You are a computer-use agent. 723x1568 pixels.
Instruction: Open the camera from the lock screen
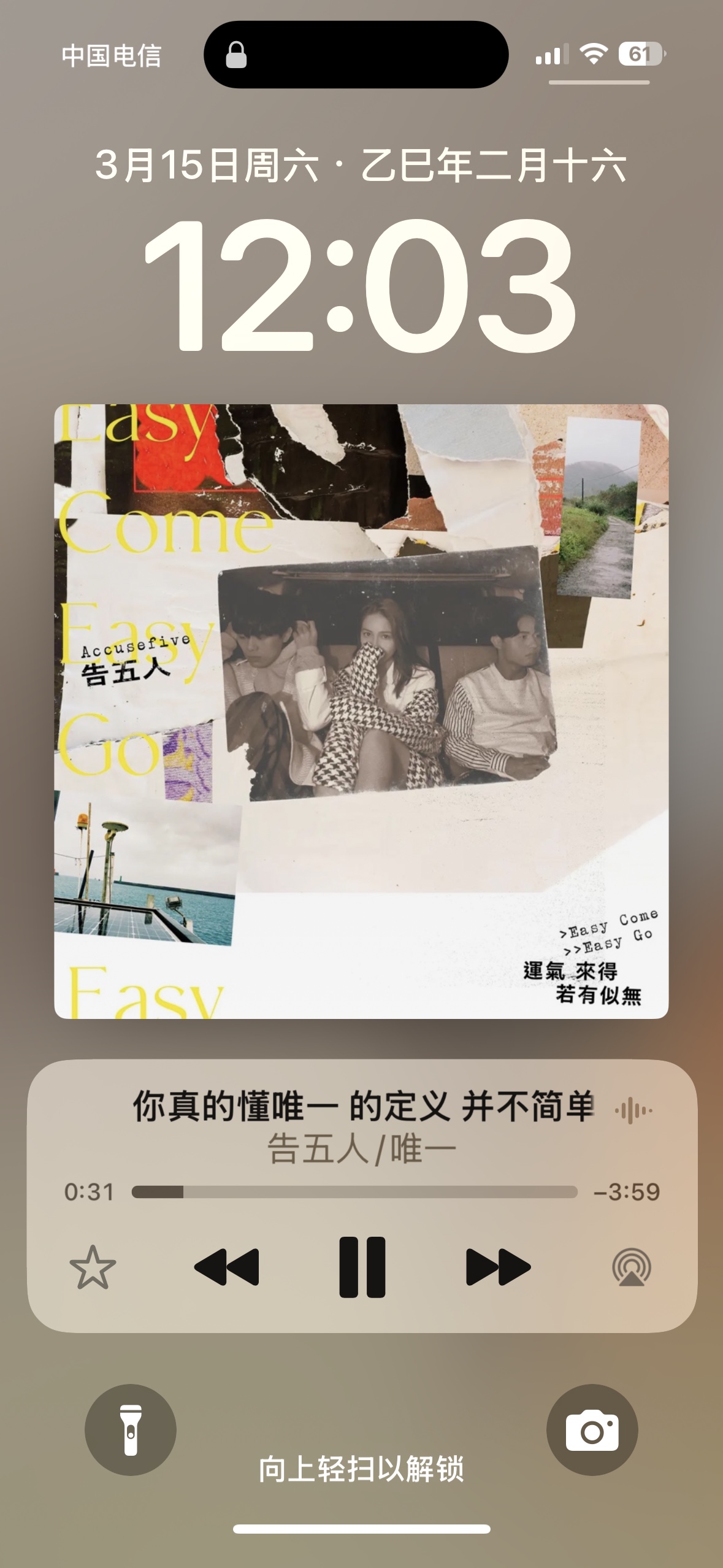coord(592,1429)
